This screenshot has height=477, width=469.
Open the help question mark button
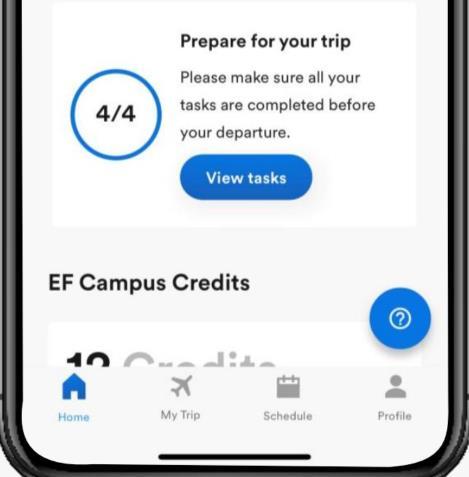[x=400, y=318]
